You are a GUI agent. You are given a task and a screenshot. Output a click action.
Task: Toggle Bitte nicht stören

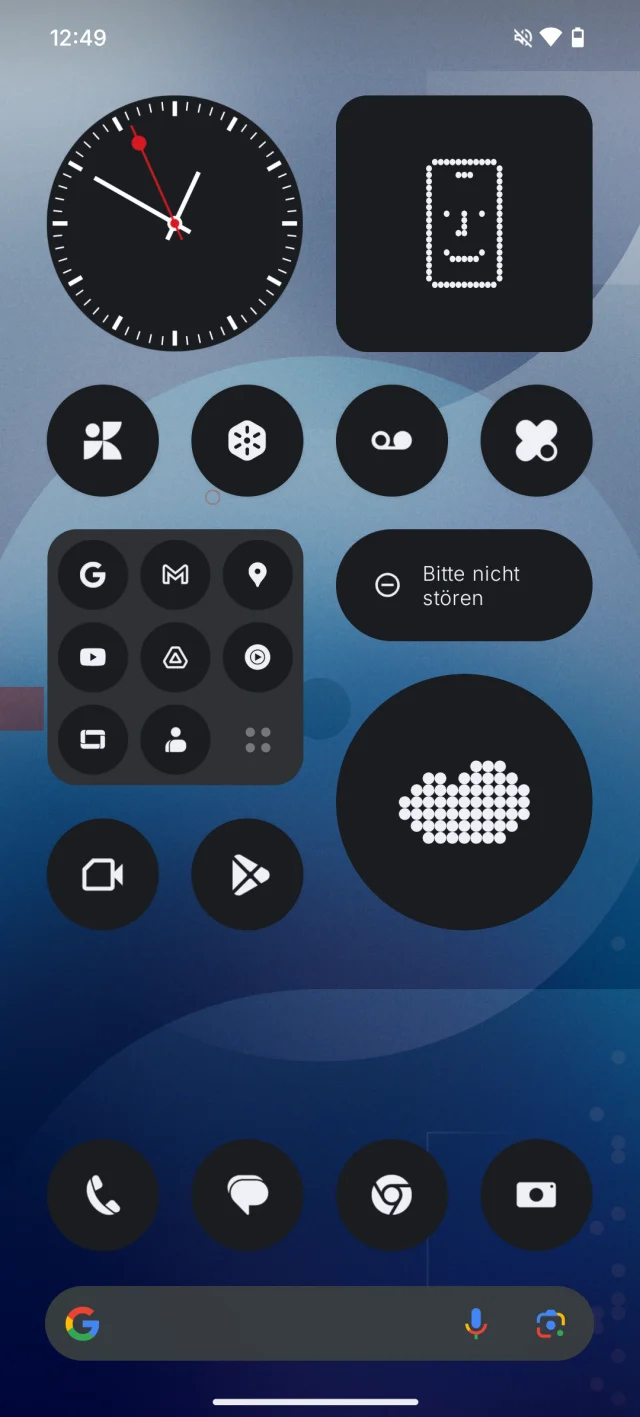click(464, 586)
